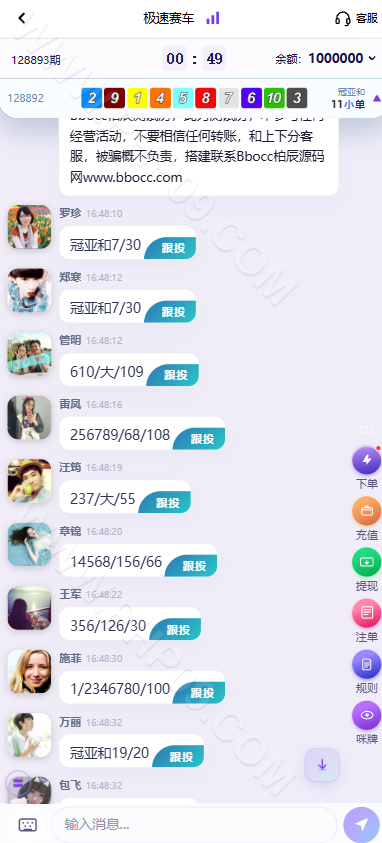This screenshot has height=843, width=382.
Task: Open 下单 to place a bet
Action: pyautogui.click(x=366, y=468)
